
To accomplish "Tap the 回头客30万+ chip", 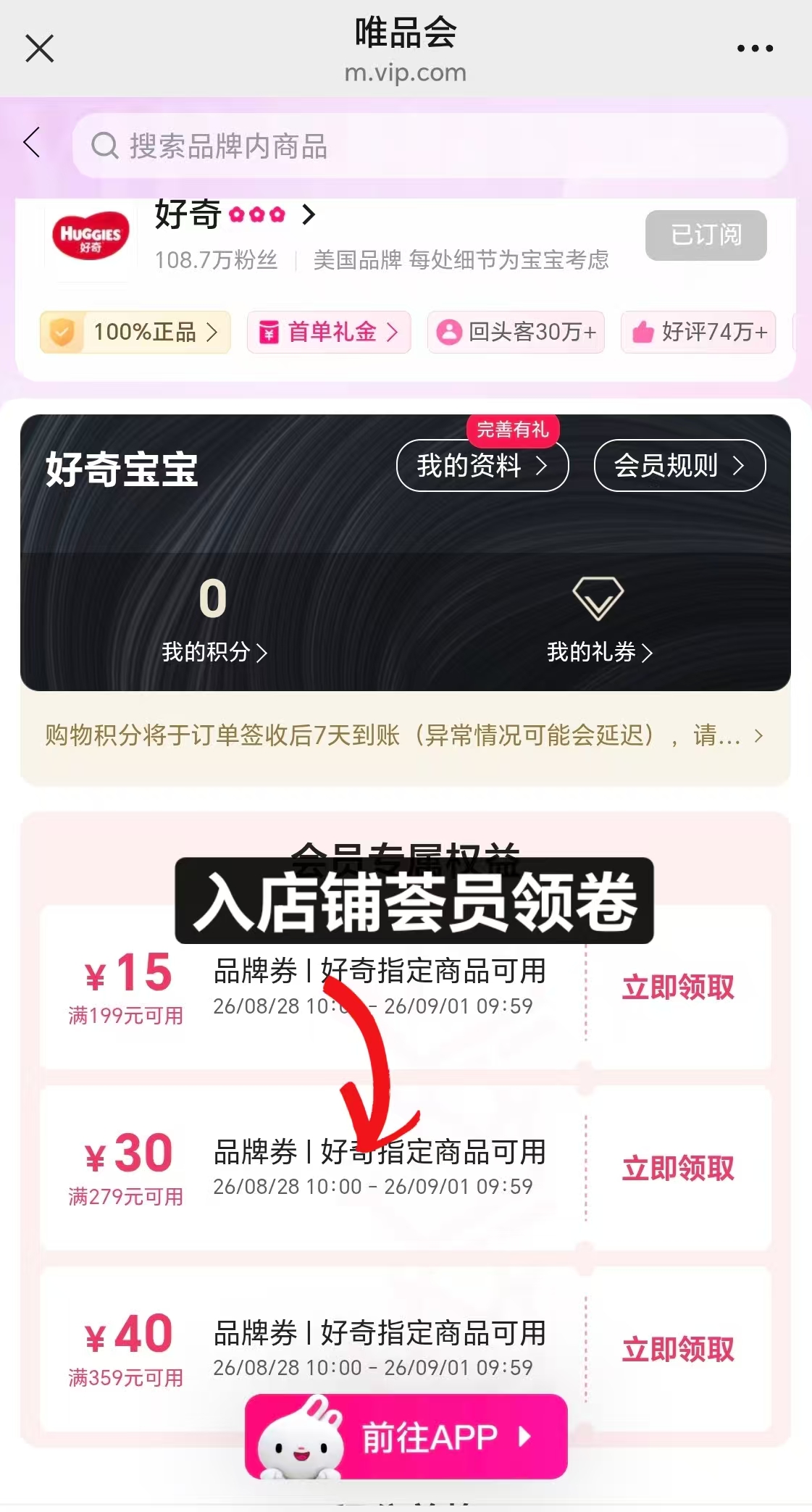I will coord(516,332).
